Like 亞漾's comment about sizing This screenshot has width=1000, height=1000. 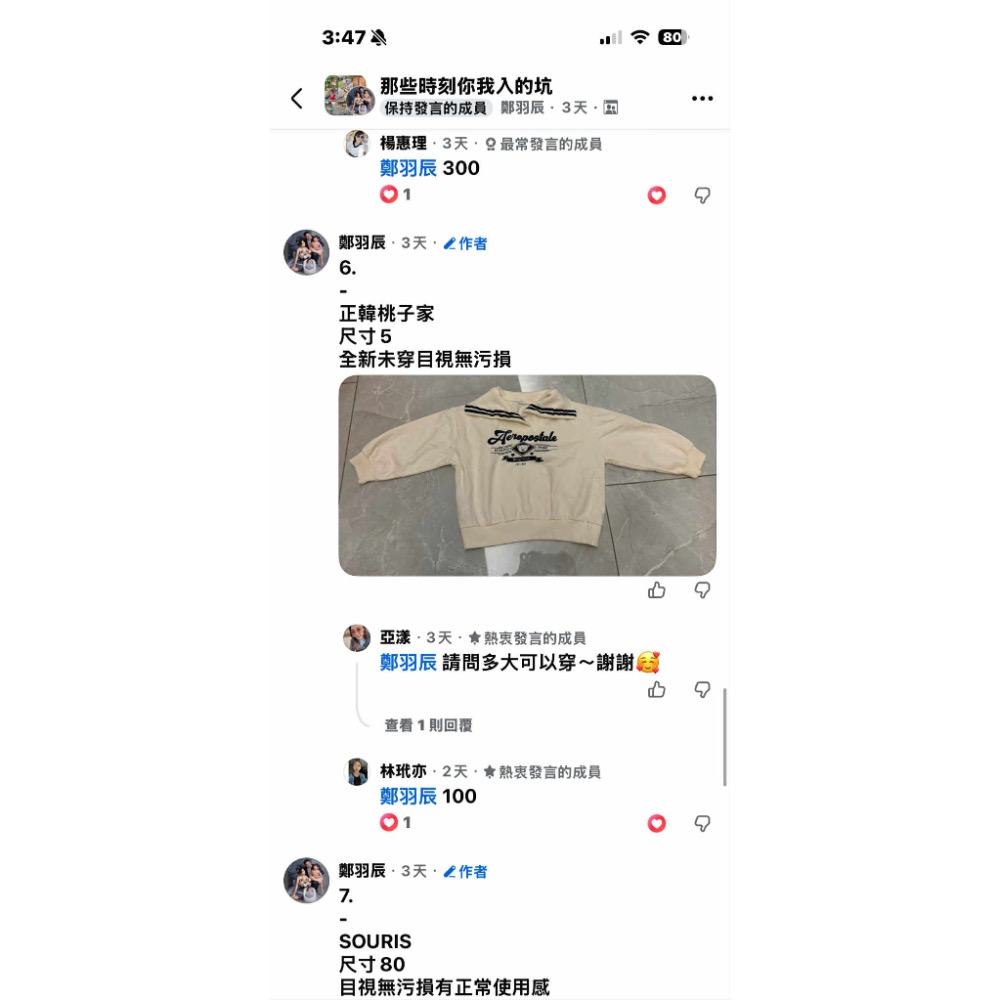pos(657,689)
